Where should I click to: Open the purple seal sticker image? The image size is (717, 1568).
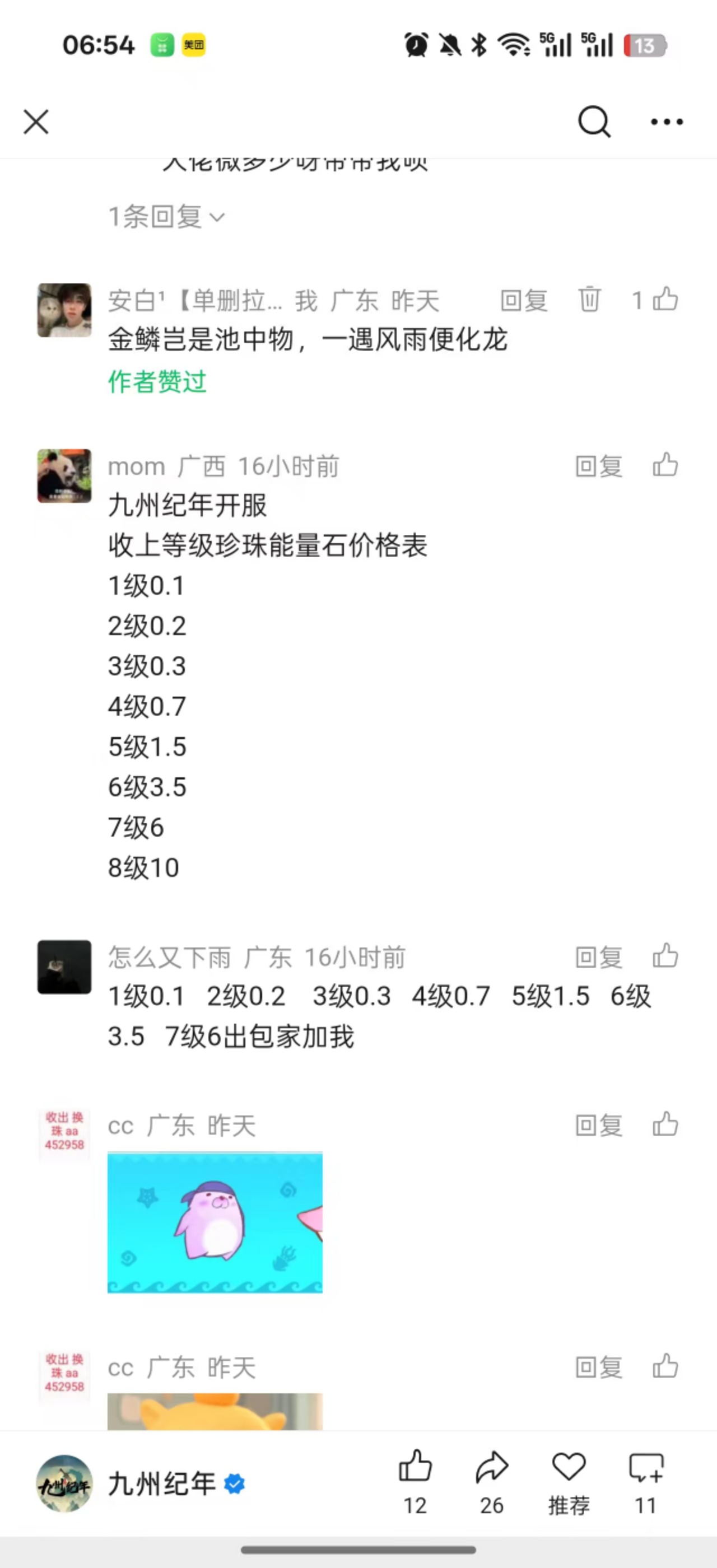pos(215,1222)
